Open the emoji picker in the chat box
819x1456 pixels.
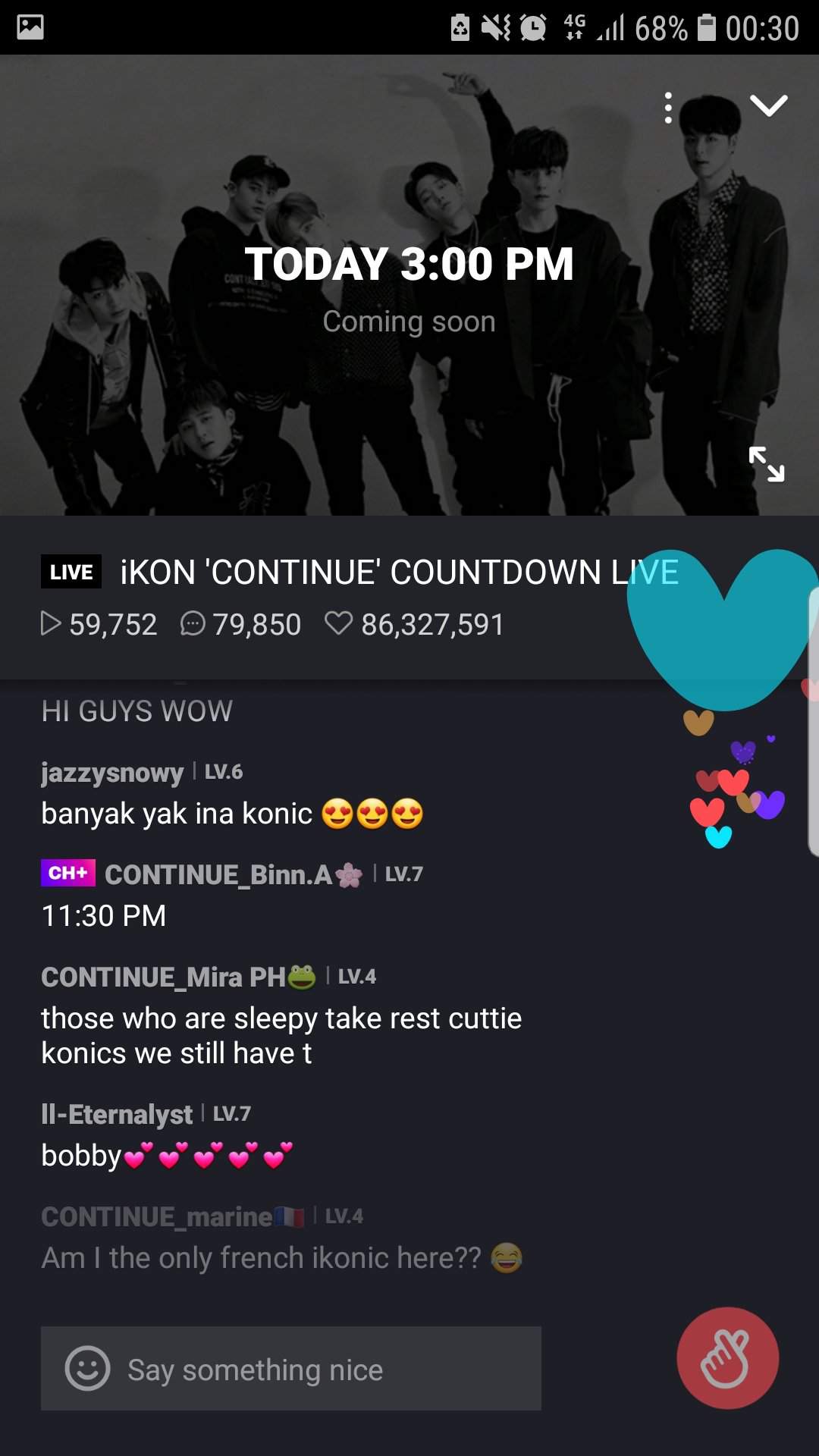[88, 1369]
